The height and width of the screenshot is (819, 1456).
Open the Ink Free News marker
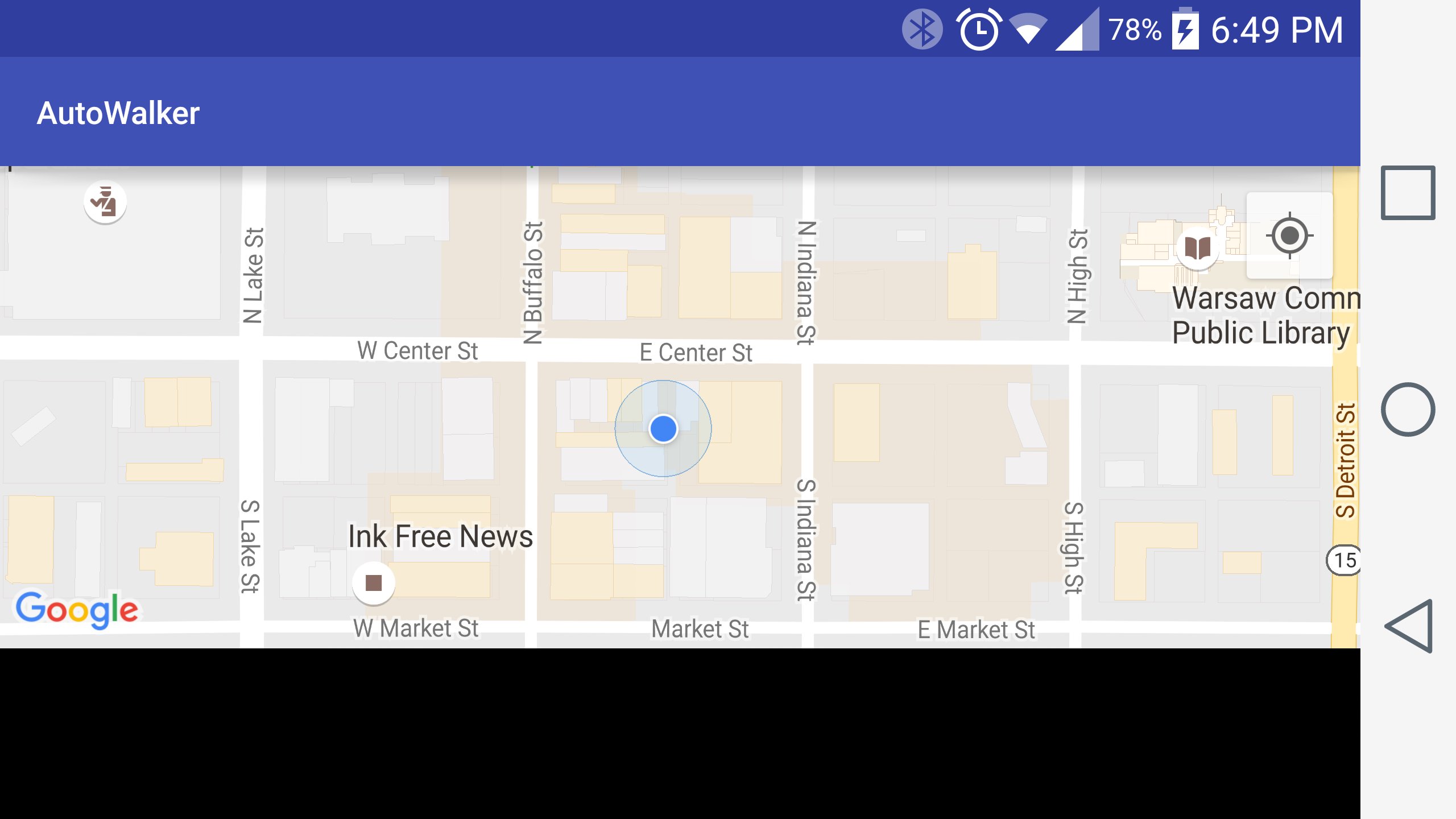[x=373, y=583]
